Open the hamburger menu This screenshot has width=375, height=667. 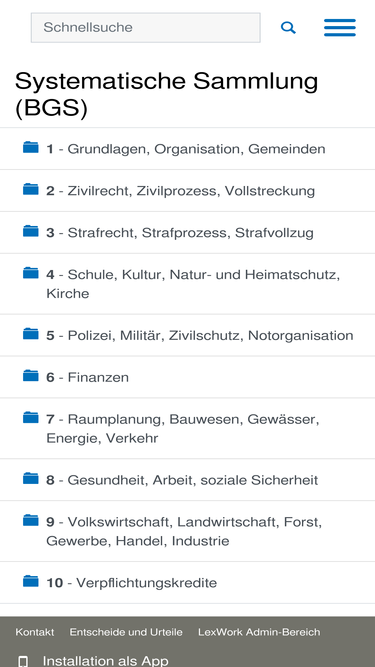(x=340, y=28)
